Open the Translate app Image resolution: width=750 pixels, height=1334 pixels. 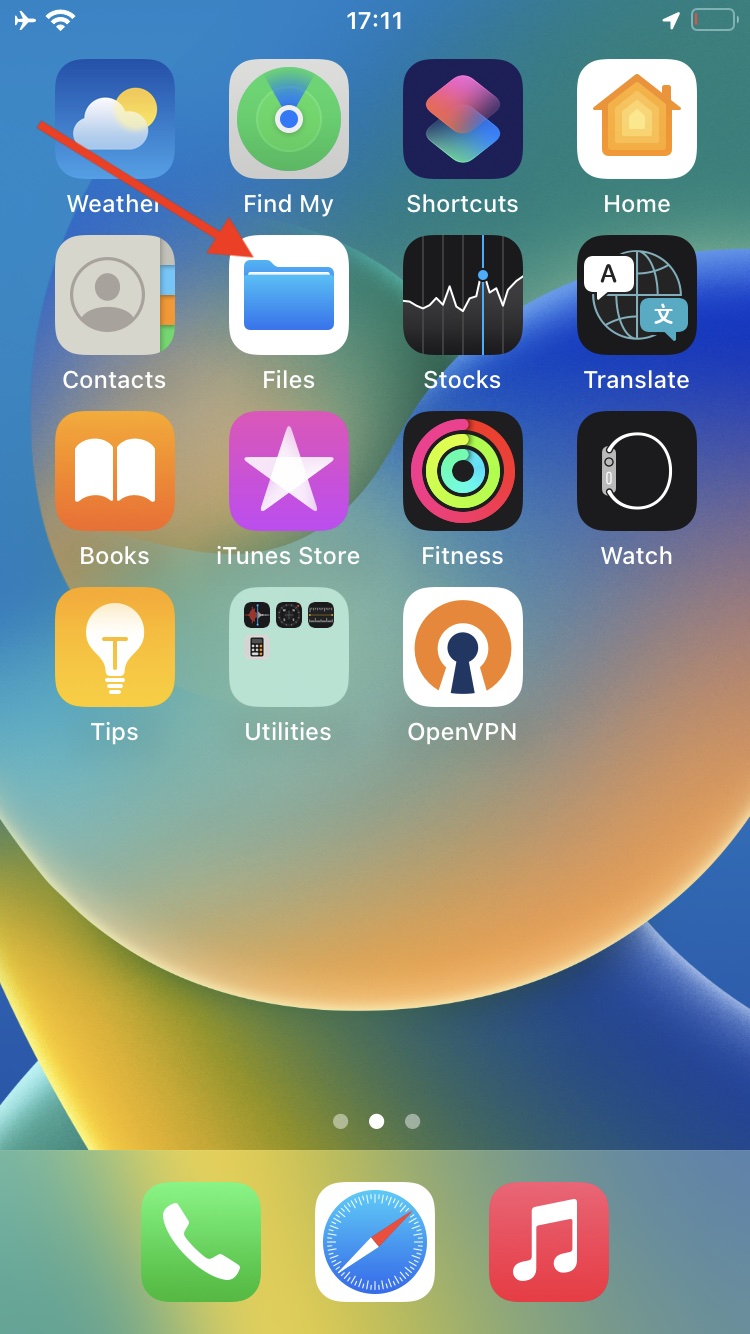[x=637, y=295]
